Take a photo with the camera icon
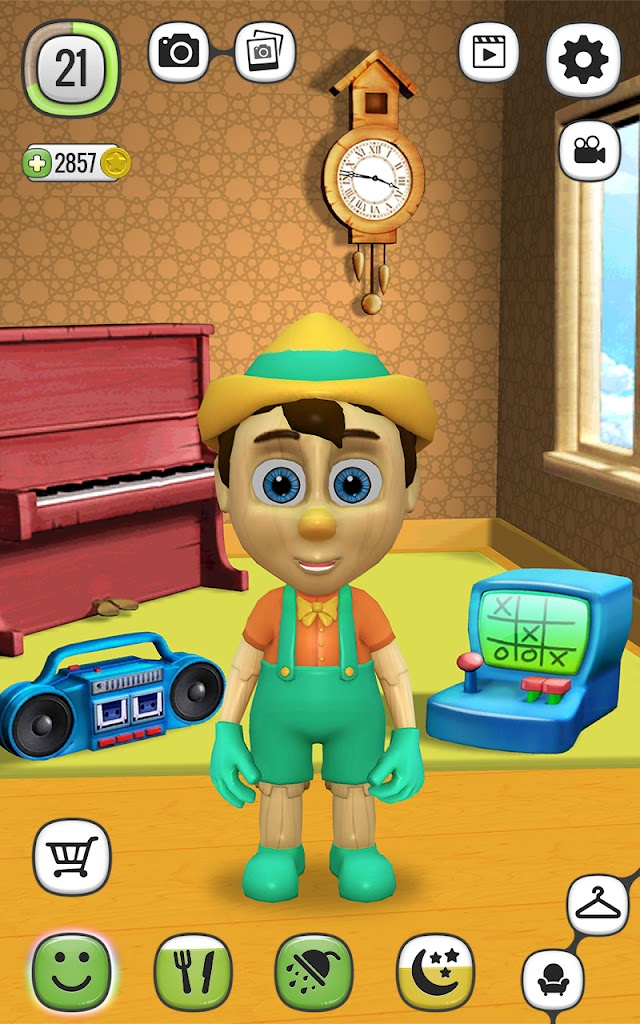The height and width of the screenshot is (1024, 640). coord(178,52)
